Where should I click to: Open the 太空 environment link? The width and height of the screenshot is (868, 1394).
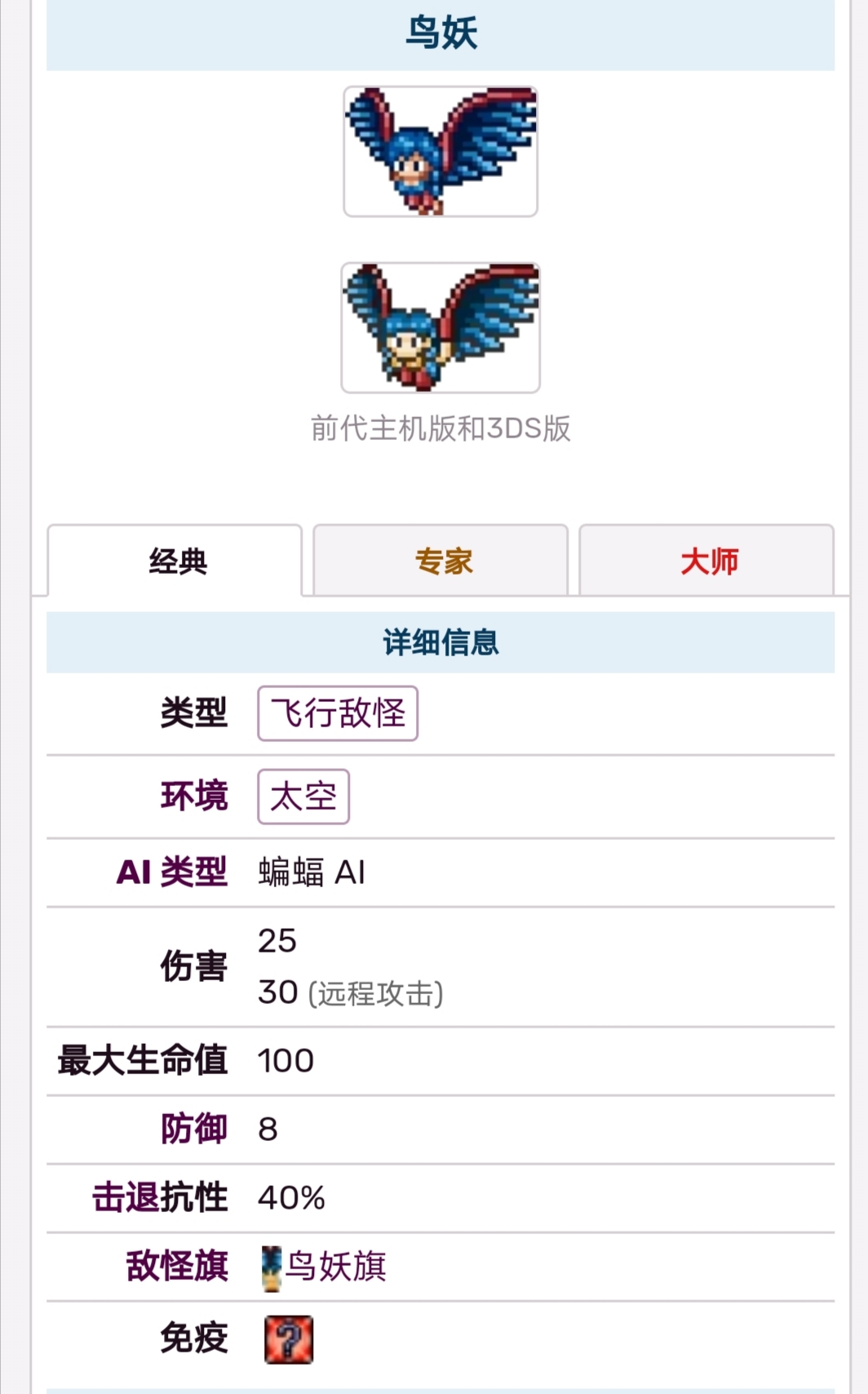pyautogui.click(x=303, y=797)
